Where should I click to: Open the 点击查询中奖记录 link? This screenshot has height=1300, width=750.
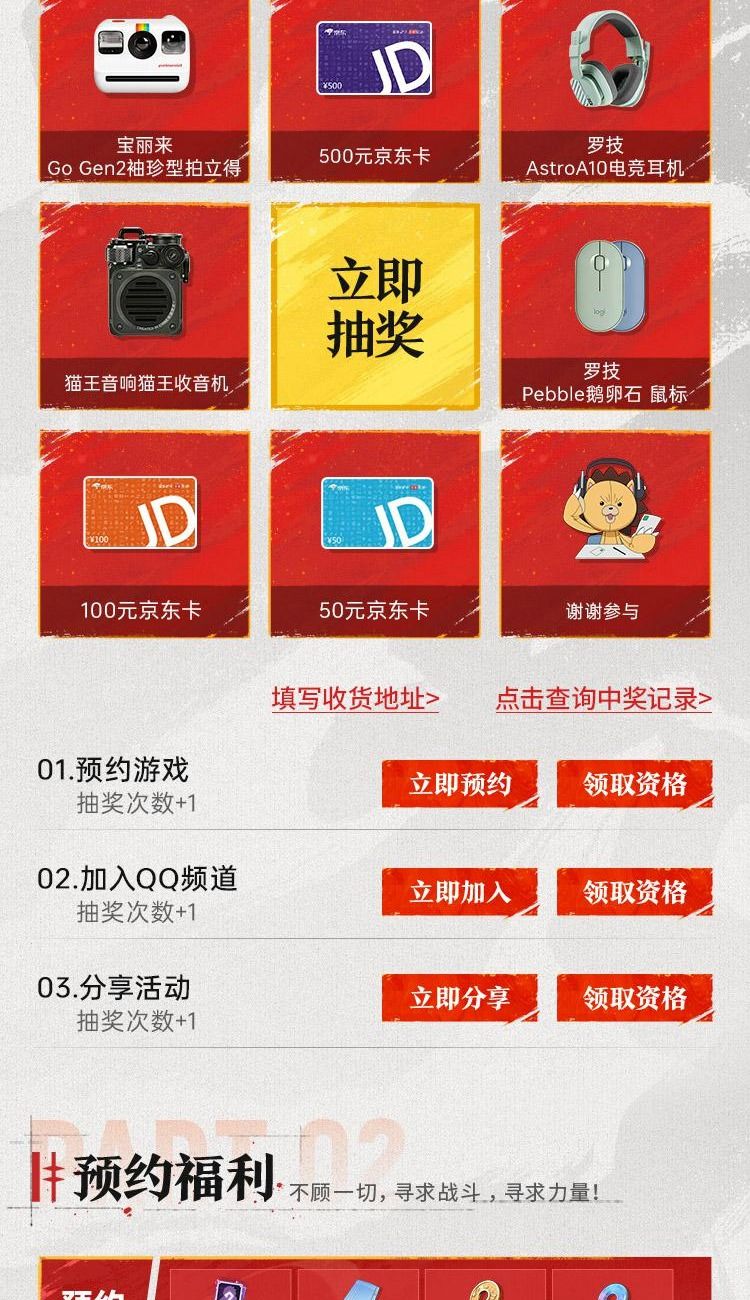[604, 698]
